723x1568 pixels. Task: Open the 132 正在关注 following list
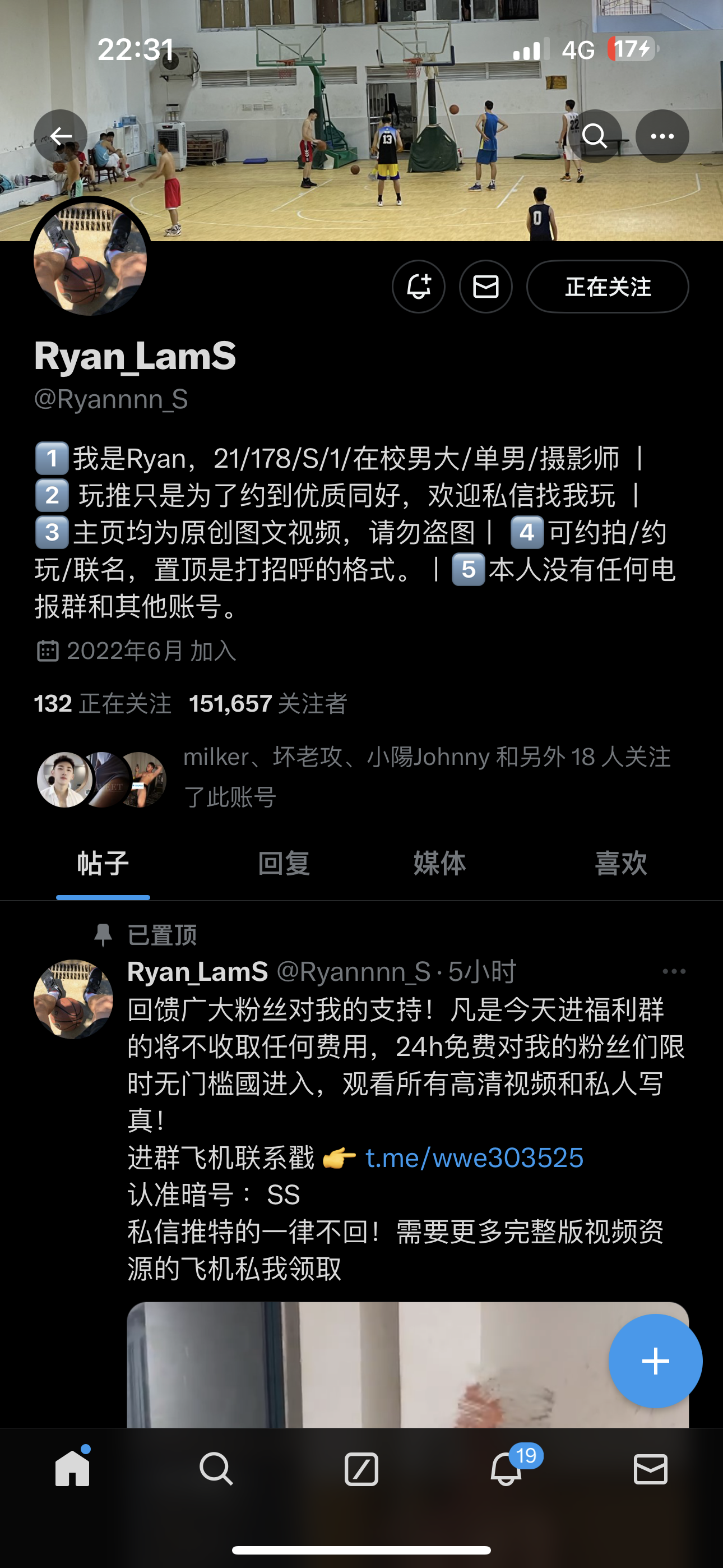tap(103, 704)
